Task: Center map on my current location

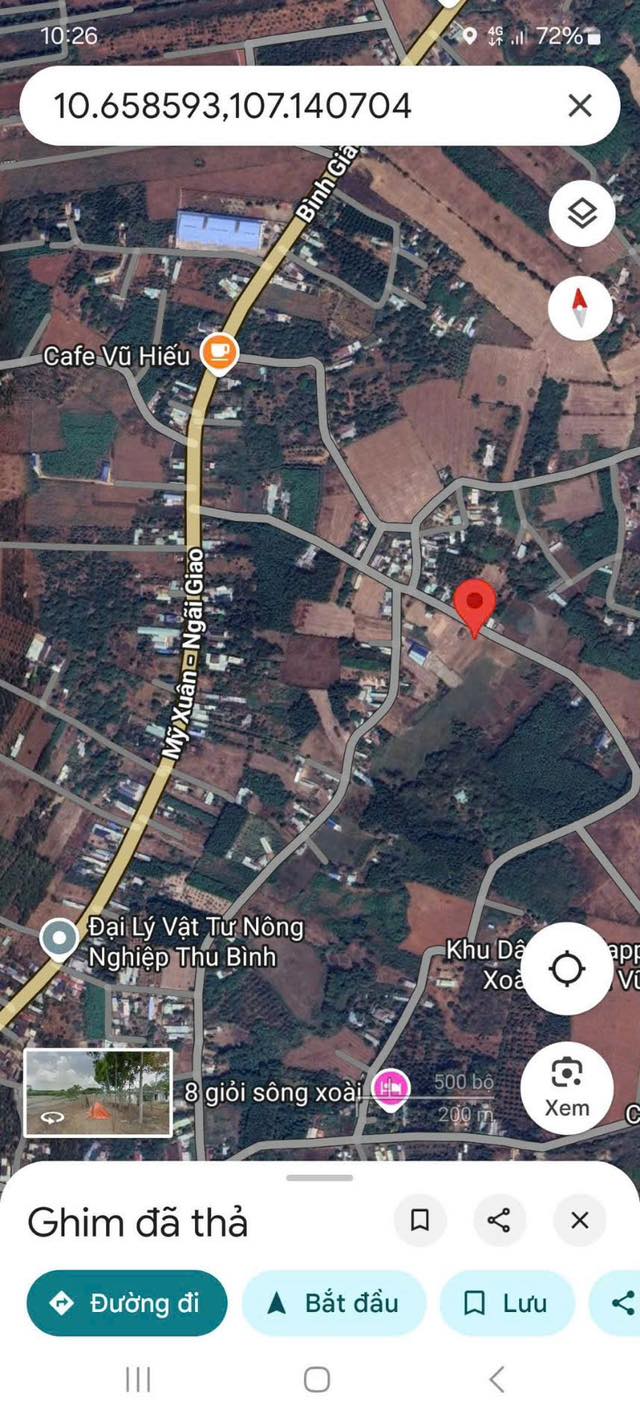Action: [567, 968]
